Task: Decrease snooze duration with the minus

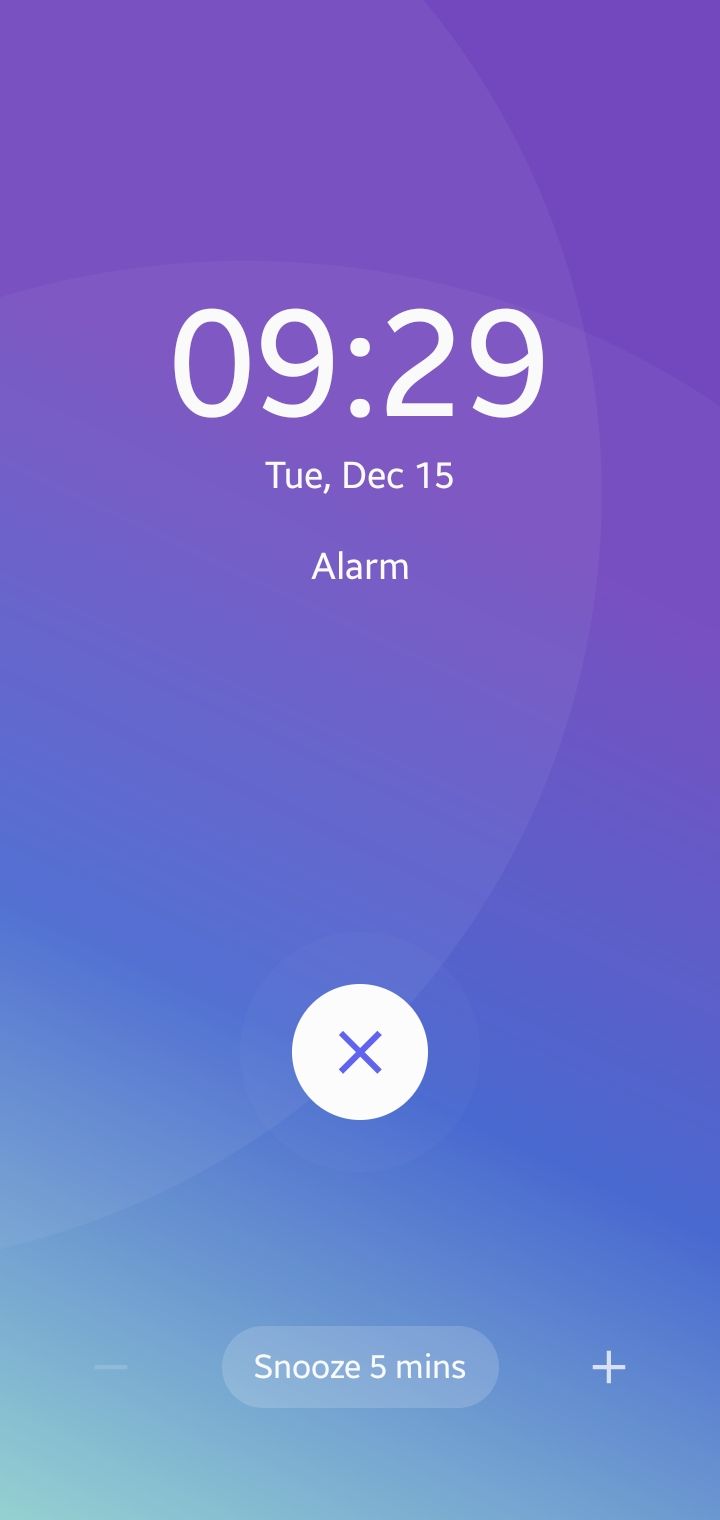Action: [111, 1366]
